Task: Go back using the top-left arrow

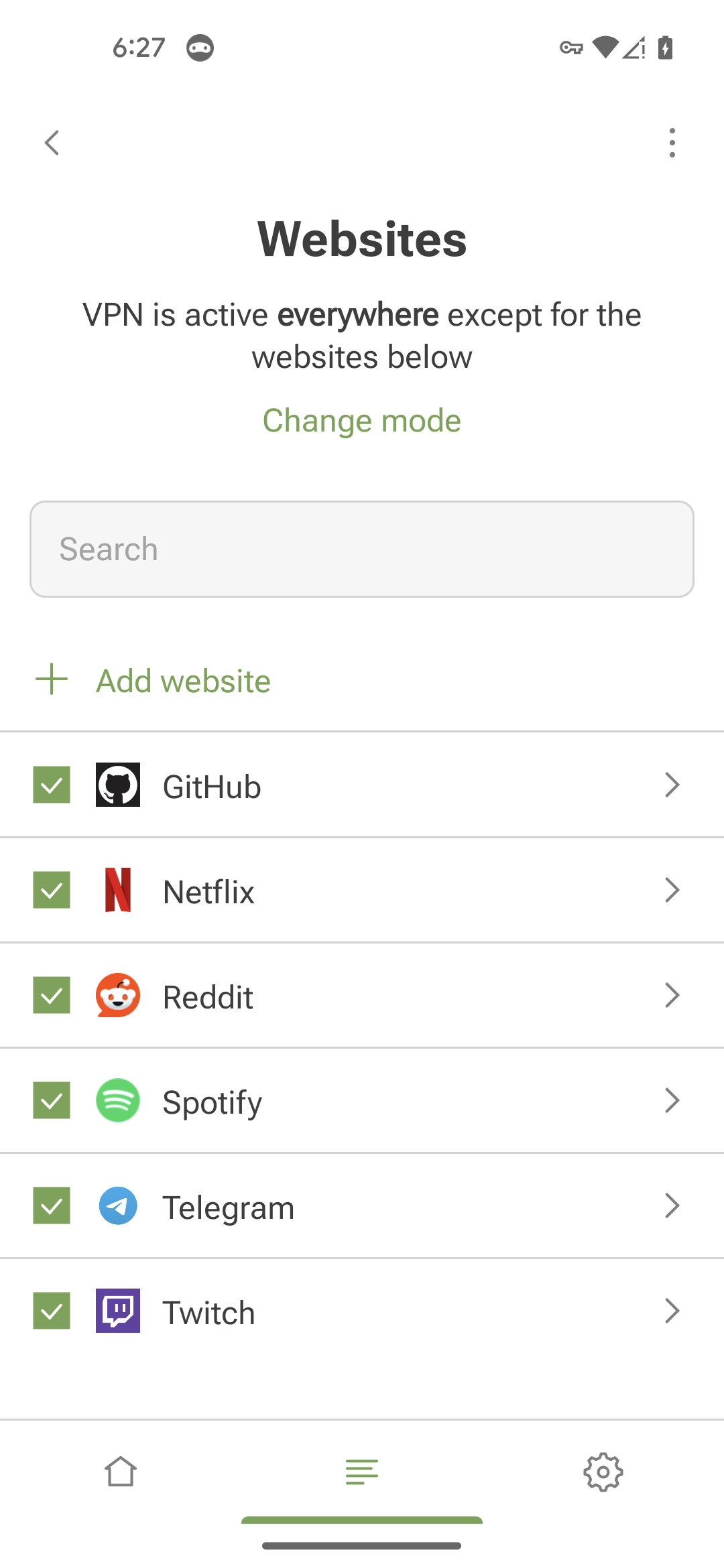Action: pyautogui.click(x=52, y=143)
